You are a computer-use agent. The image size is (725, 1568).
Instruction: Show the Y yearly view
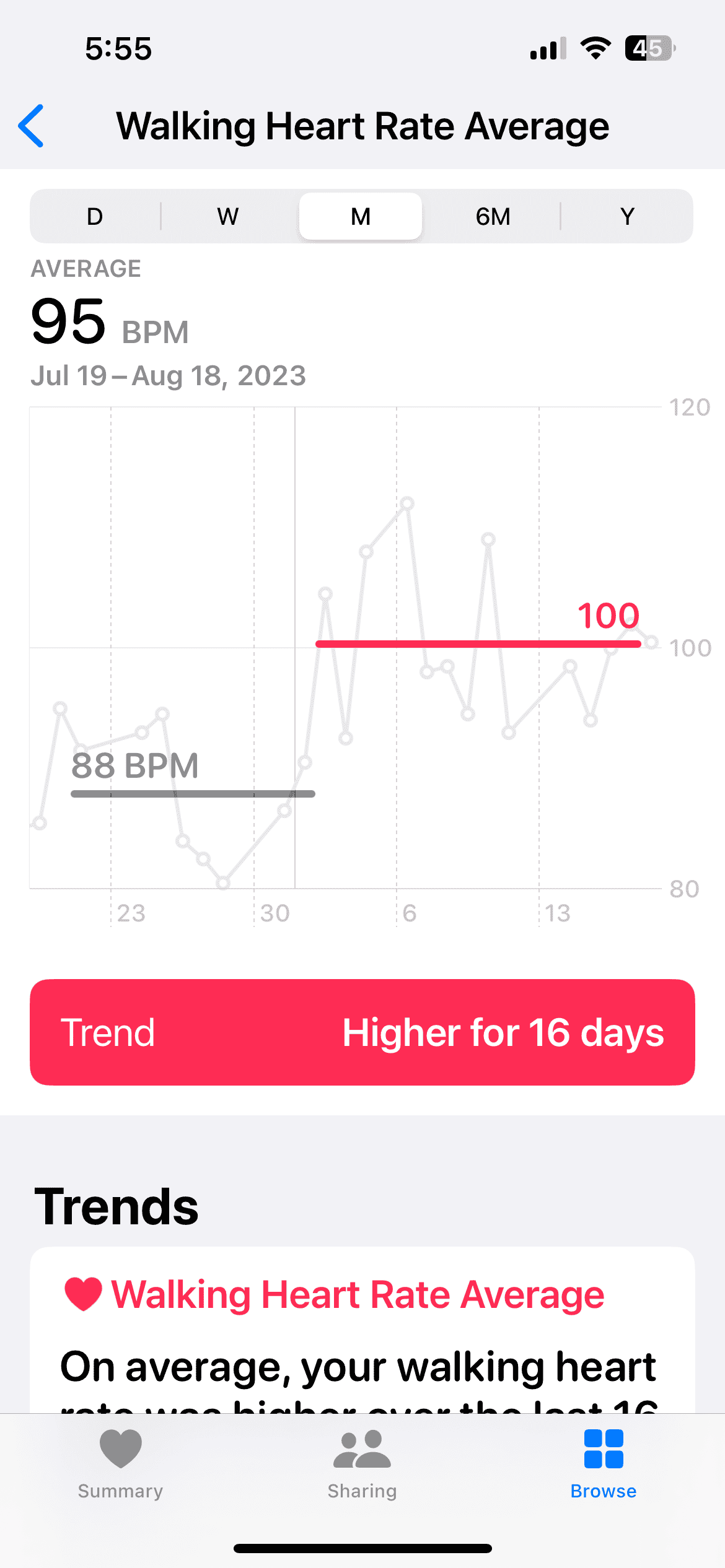click(x=627, y=217)
